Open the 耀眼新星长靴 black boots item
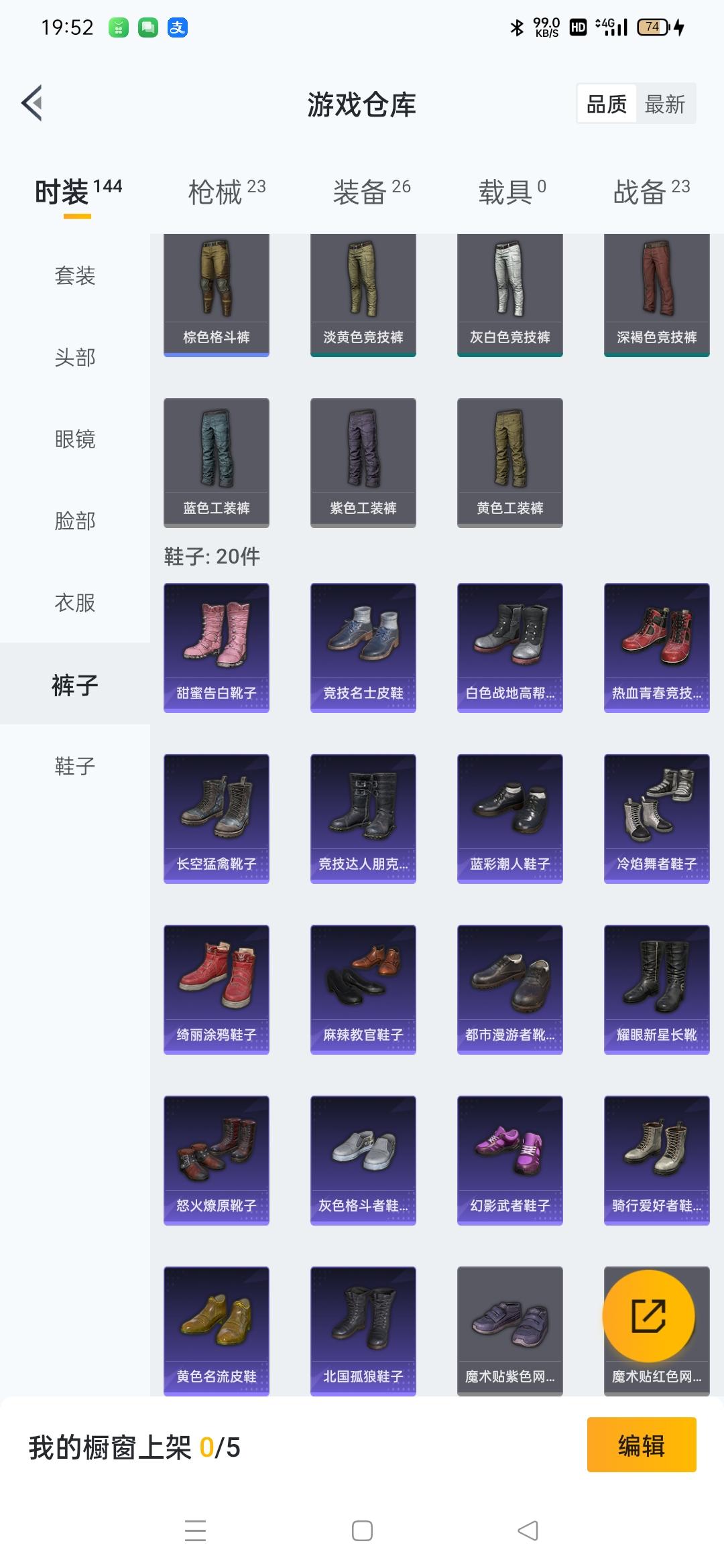 [656, 987]
